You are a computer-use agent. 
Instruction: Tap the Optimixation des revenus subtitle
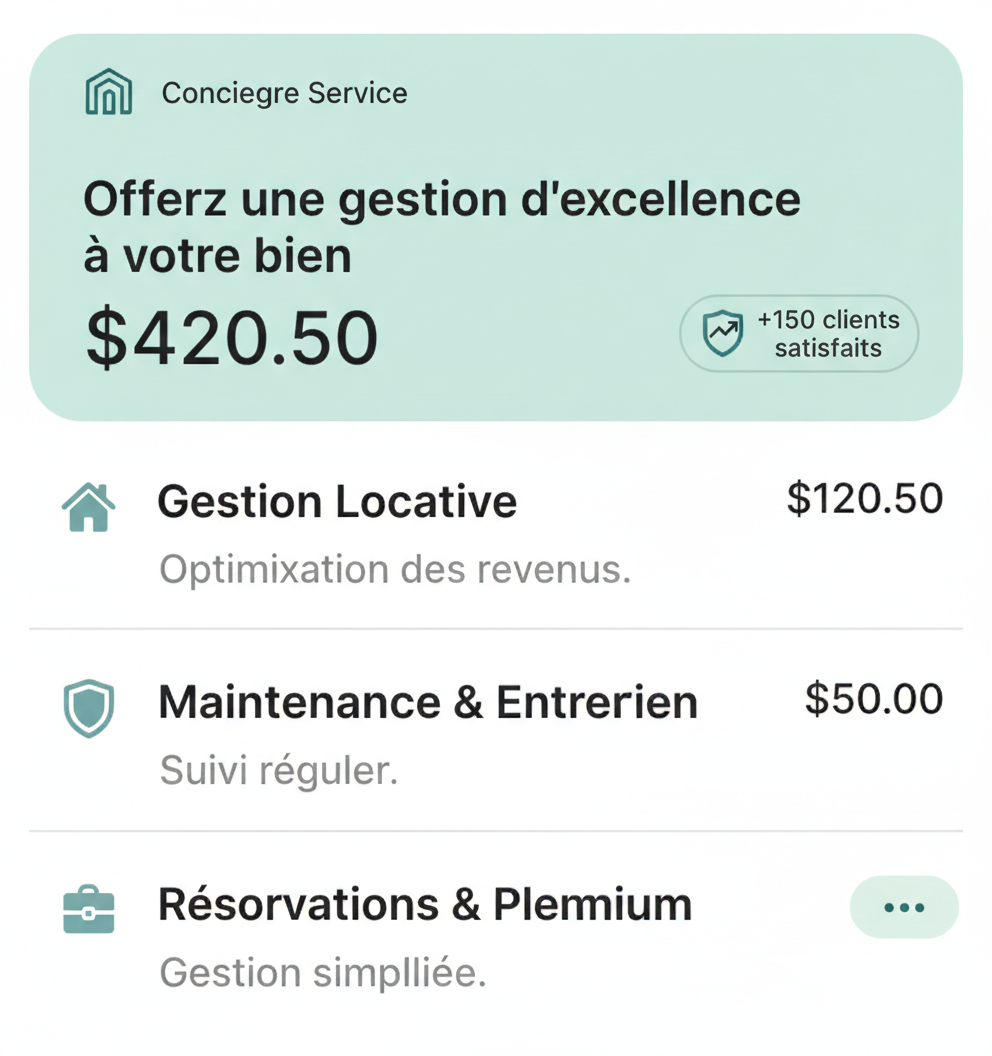[x=394, y=568]
